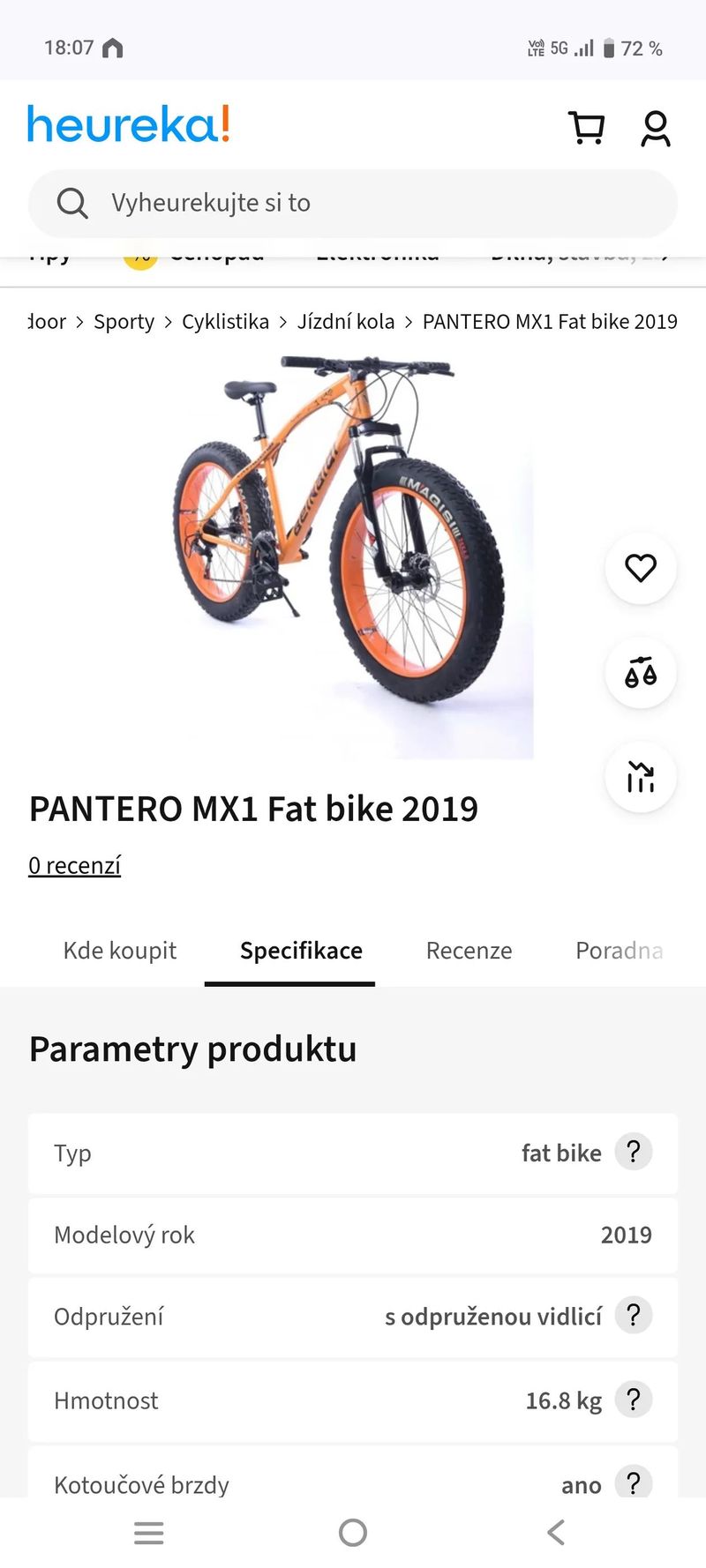The height and width of the screenshot is (1568, 706).
Task: Go to Jízdní kola category
Action: pos(345,322)
